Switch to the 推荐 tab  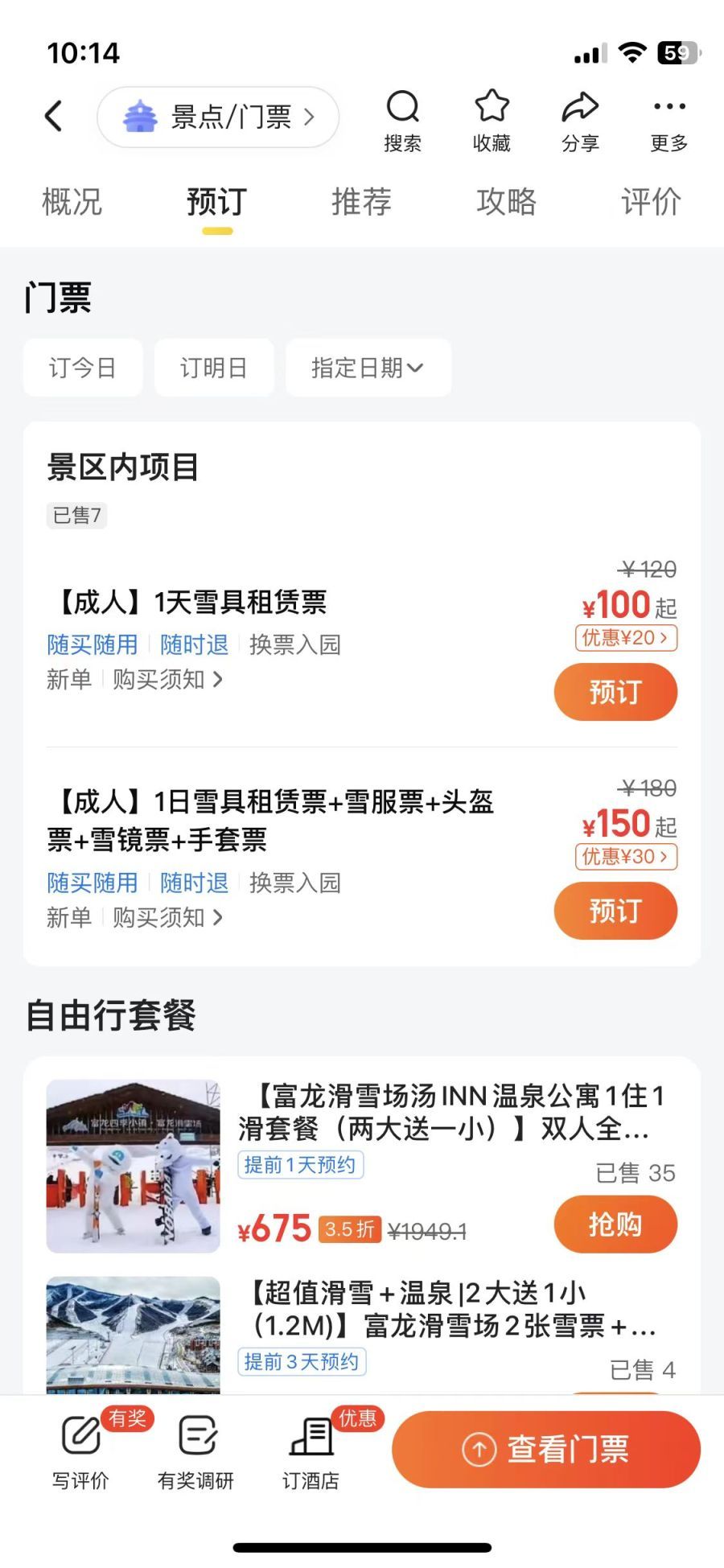click(361, 202)
